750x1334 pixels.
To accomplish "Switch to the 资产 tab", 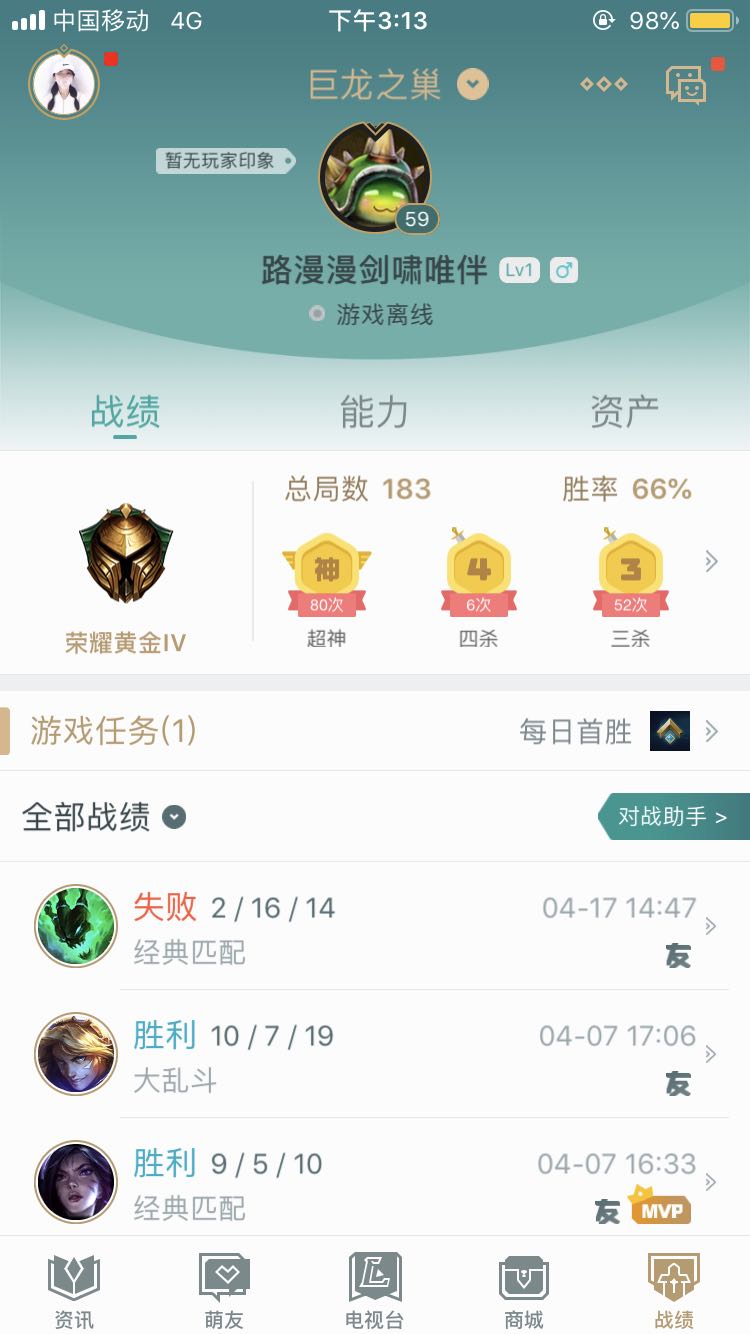I will coord(624,412).
